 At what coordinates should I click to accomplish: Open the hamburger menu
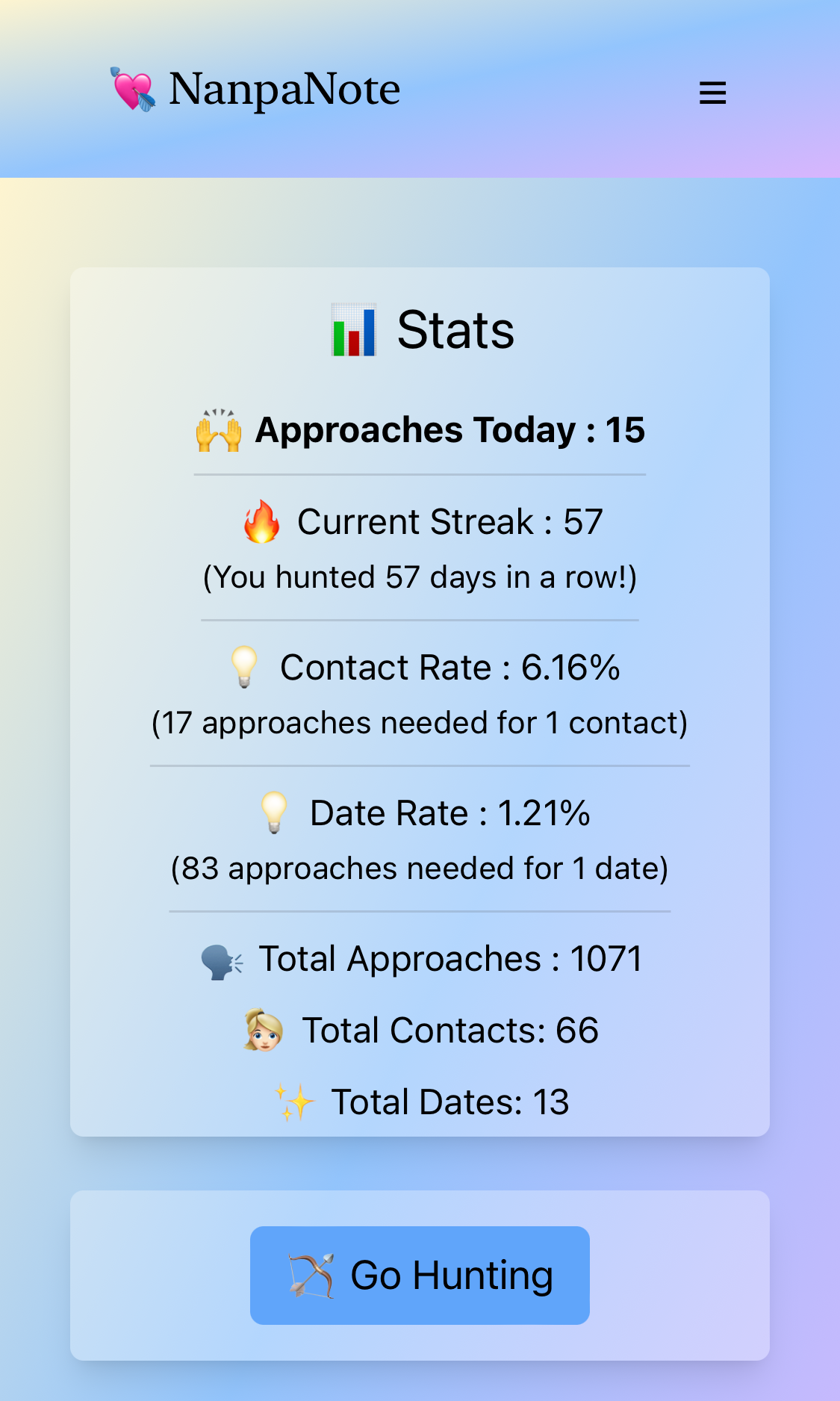click(x=712, y=93)
